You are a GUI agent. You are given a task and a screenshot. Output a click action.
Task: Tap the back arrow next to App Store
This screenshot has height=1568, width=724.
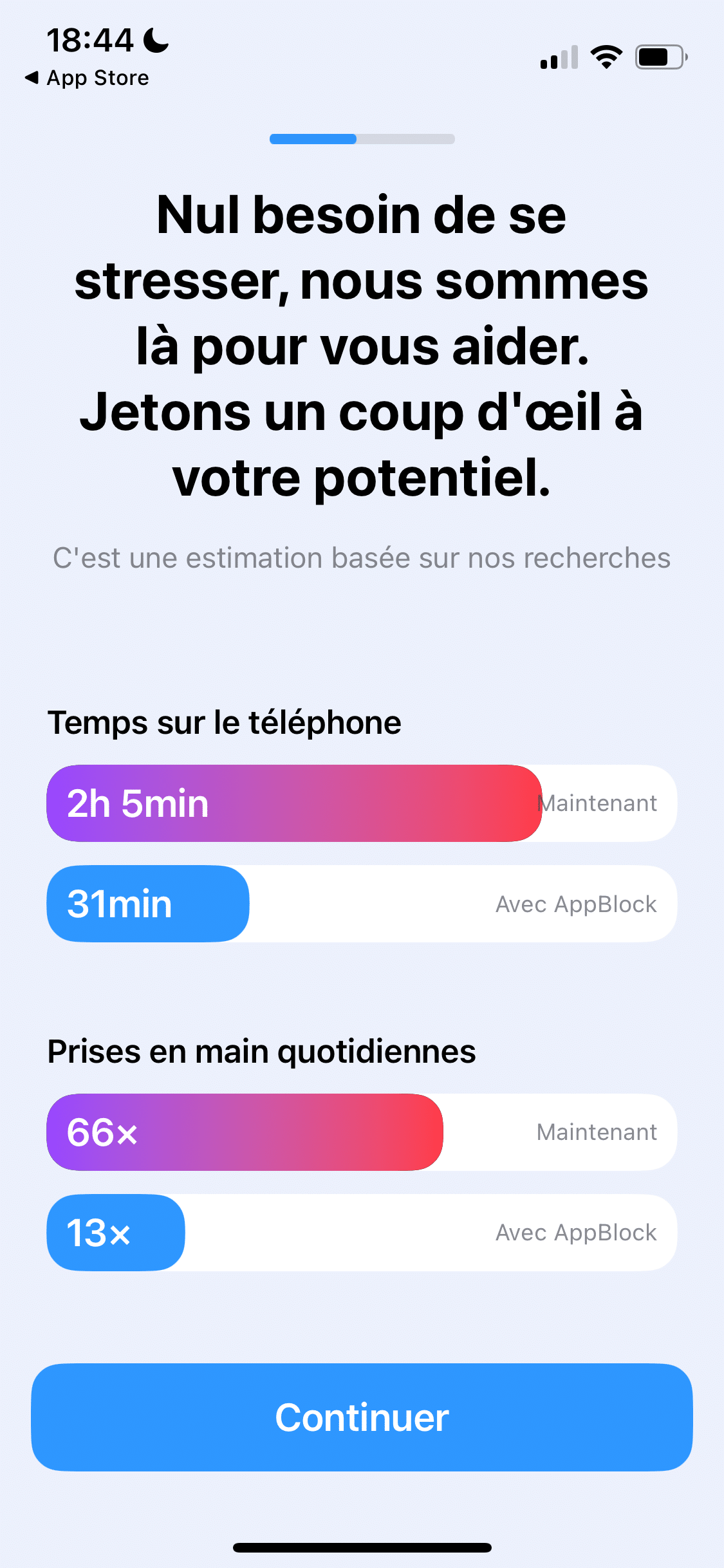coord(30,77)
